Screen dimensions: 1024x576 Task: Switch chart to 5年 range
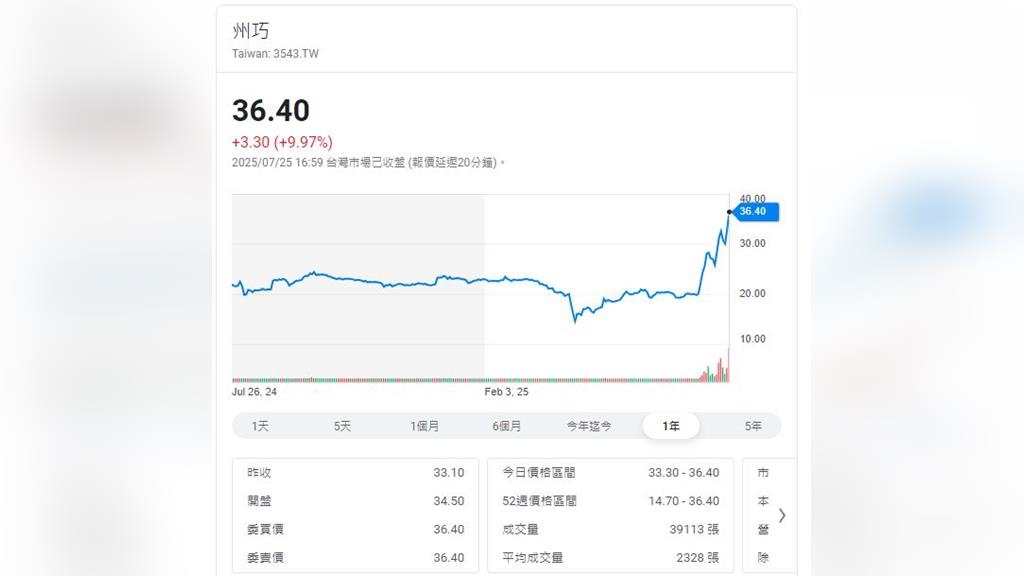(x=753, y=426)
